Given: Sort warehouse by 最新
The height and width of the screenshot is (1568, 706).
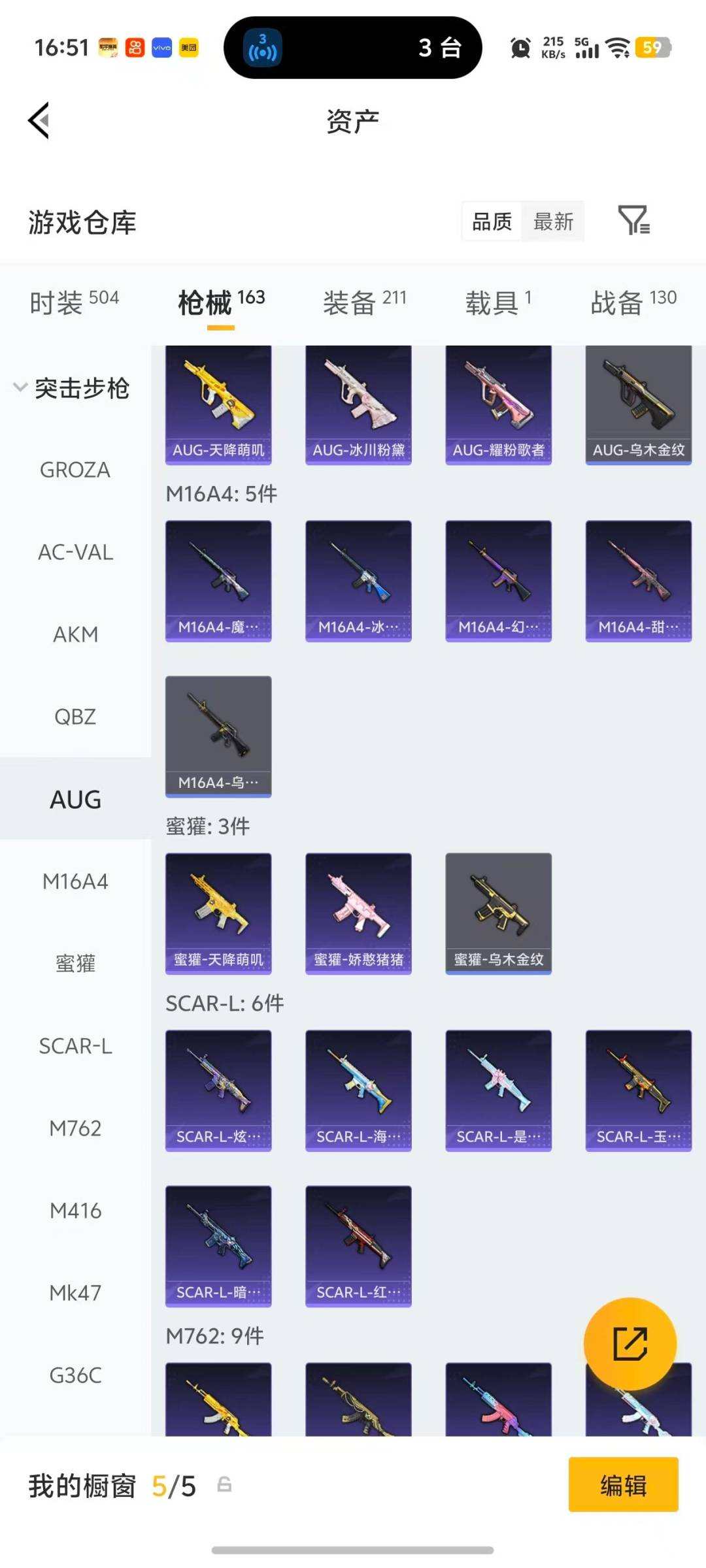Looking at the screenshot, I should (553, 222).
